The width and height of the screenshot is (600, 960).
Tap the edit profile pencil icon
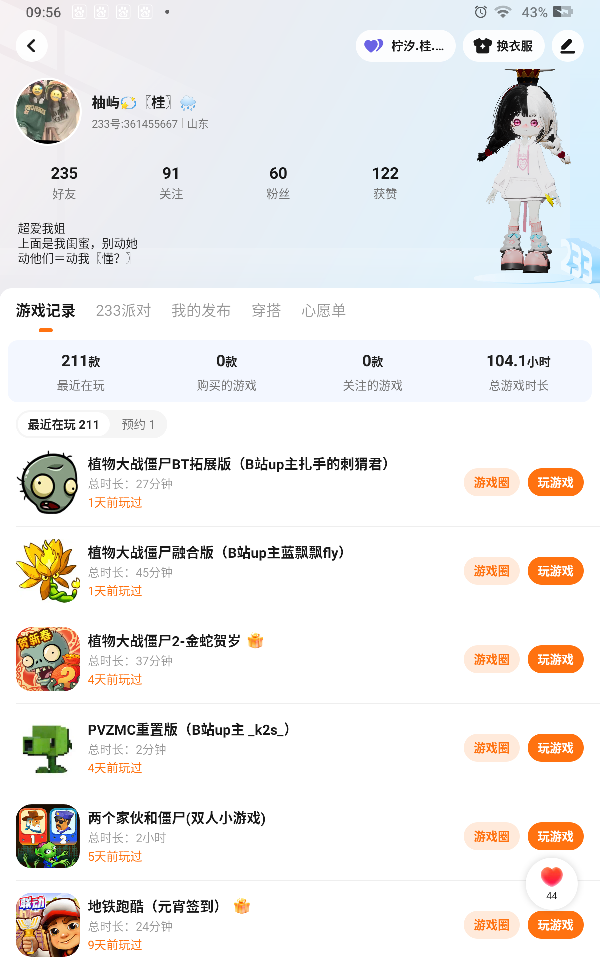568,46
